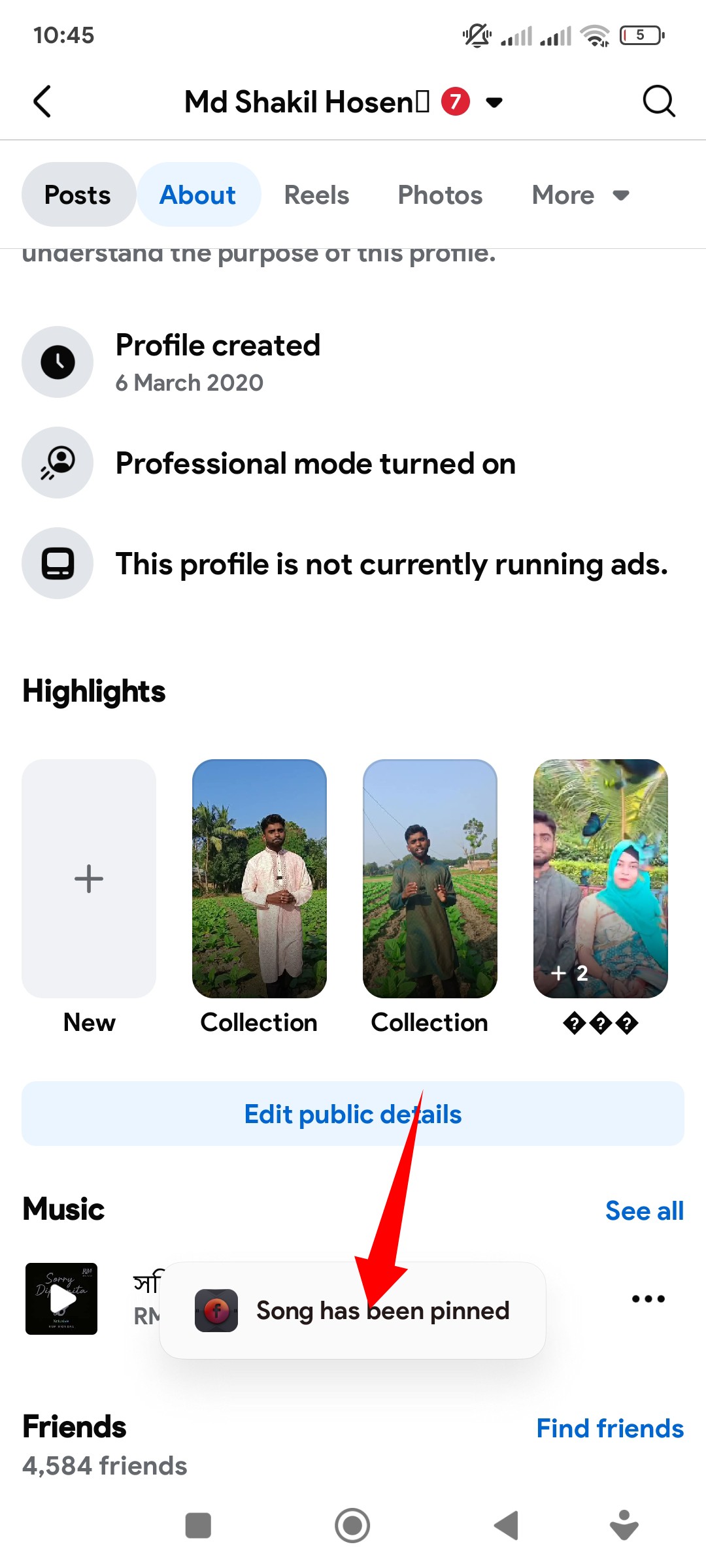See all music

point(644,1211)
